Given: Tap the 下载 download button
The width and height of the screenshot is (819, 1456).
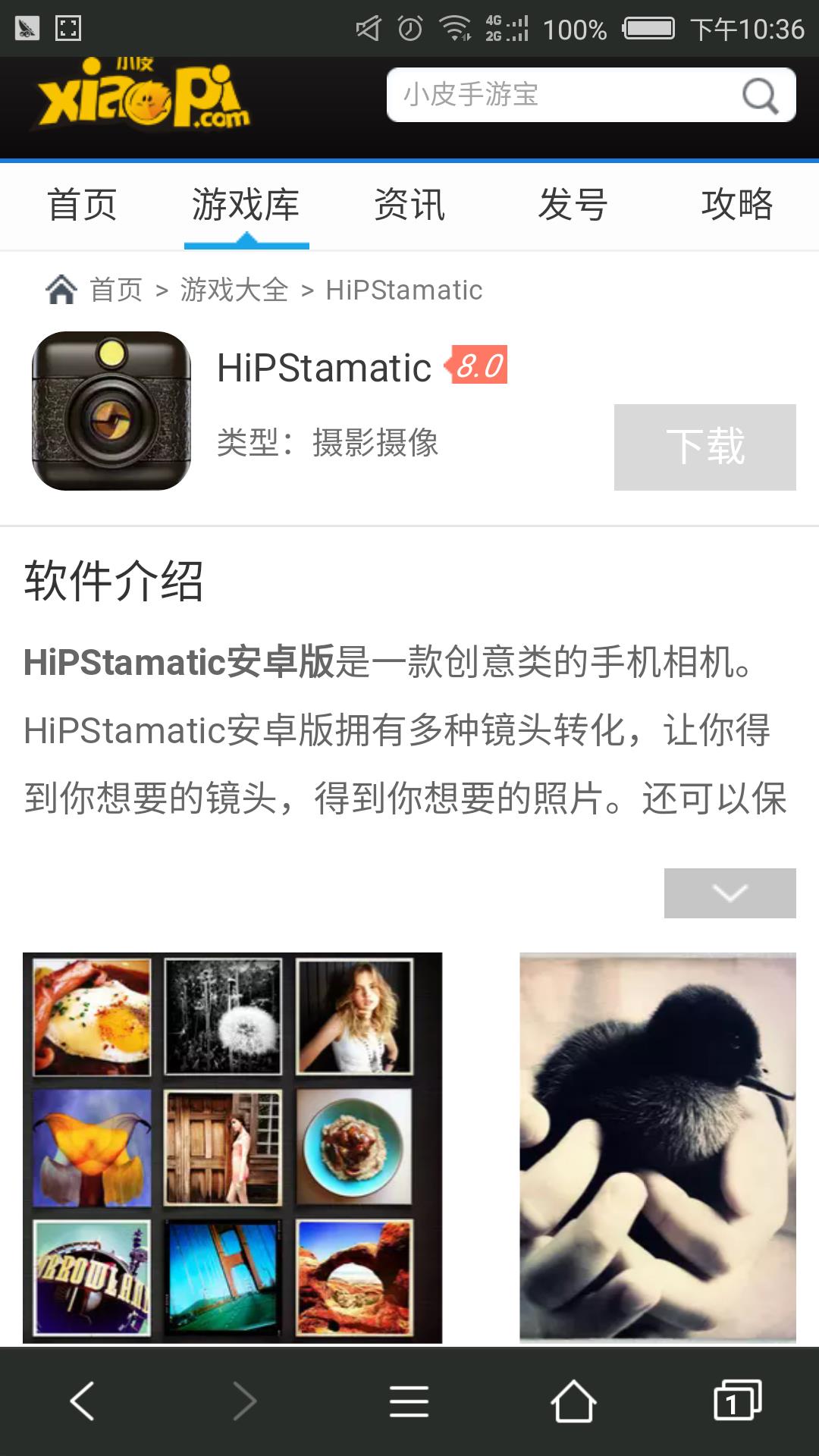Looking at the screenshot, I should pyautogui.click(x=704, y=447).
